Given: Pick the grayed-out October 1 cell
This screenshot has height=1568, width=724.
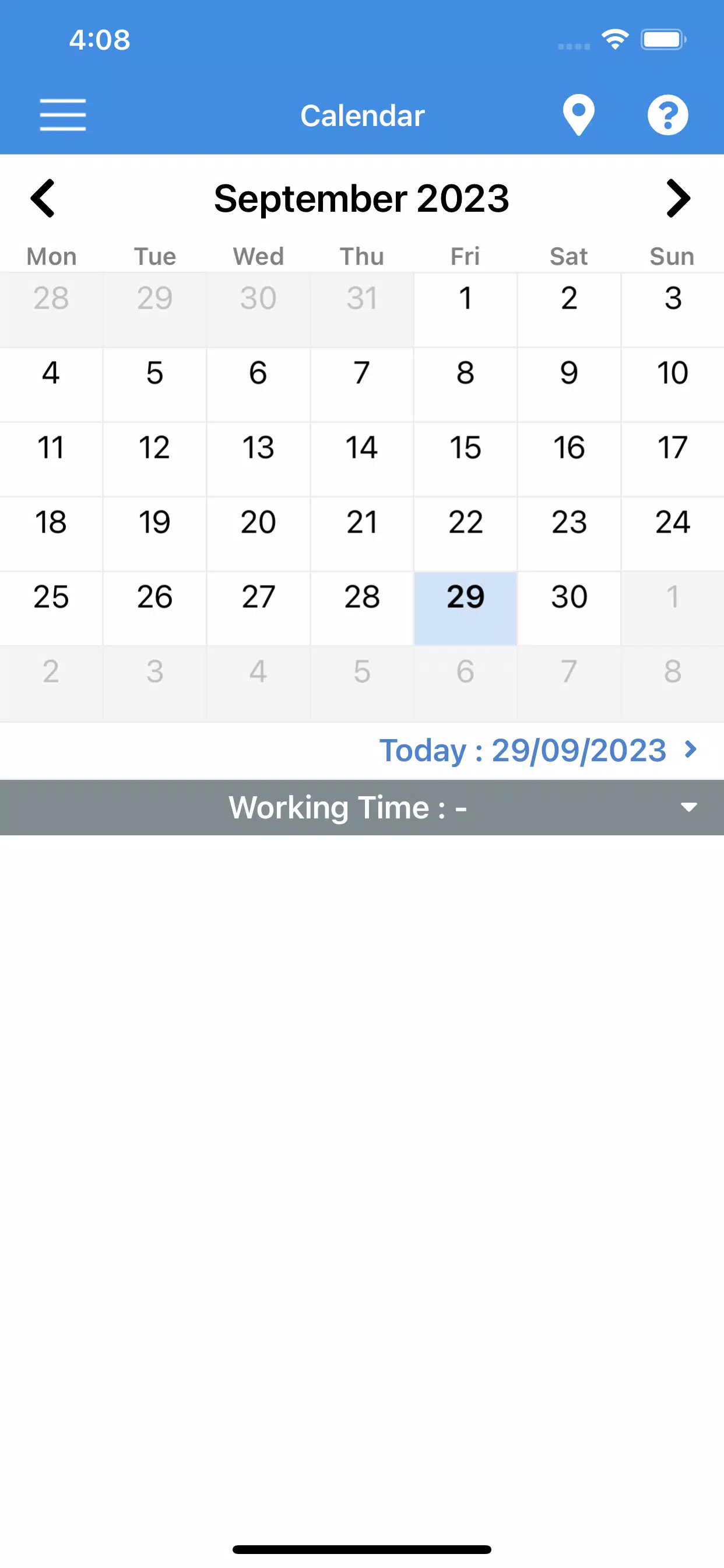Looking at the screenshot, I should [672, 598].
